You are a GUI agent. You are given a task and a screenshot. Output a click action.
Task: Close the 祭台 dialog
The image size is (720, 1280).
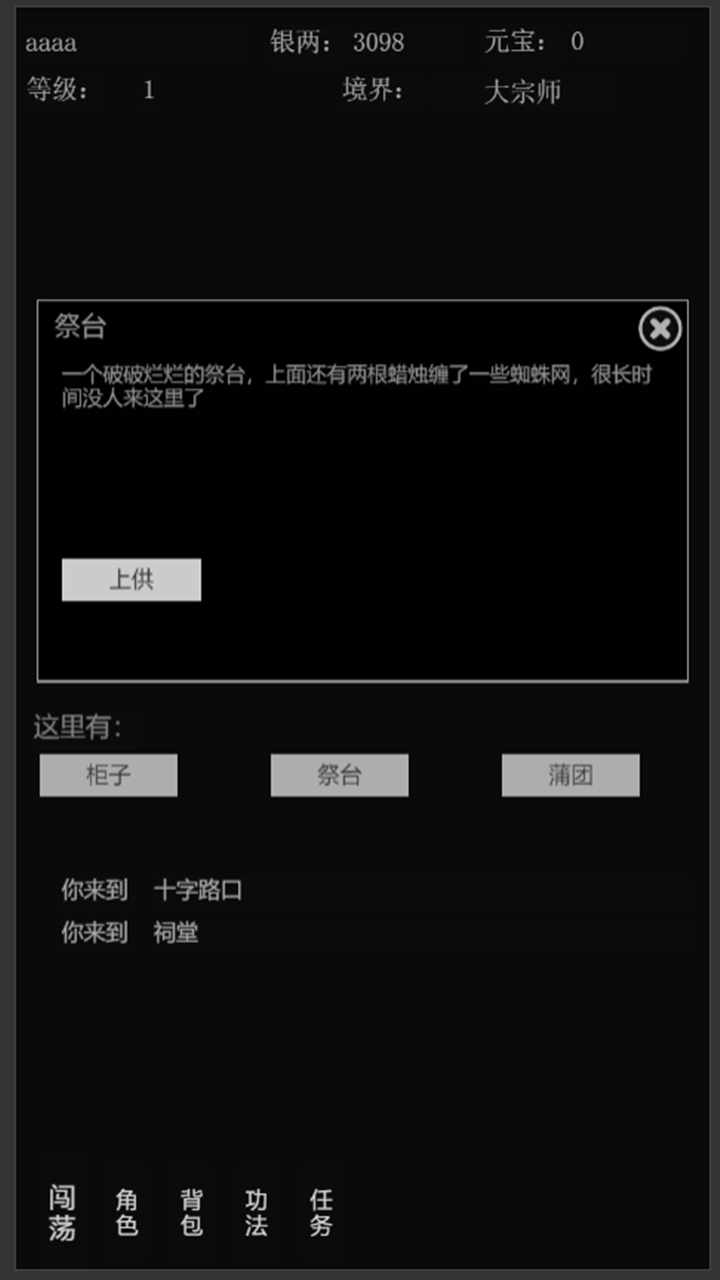[659, 330]
